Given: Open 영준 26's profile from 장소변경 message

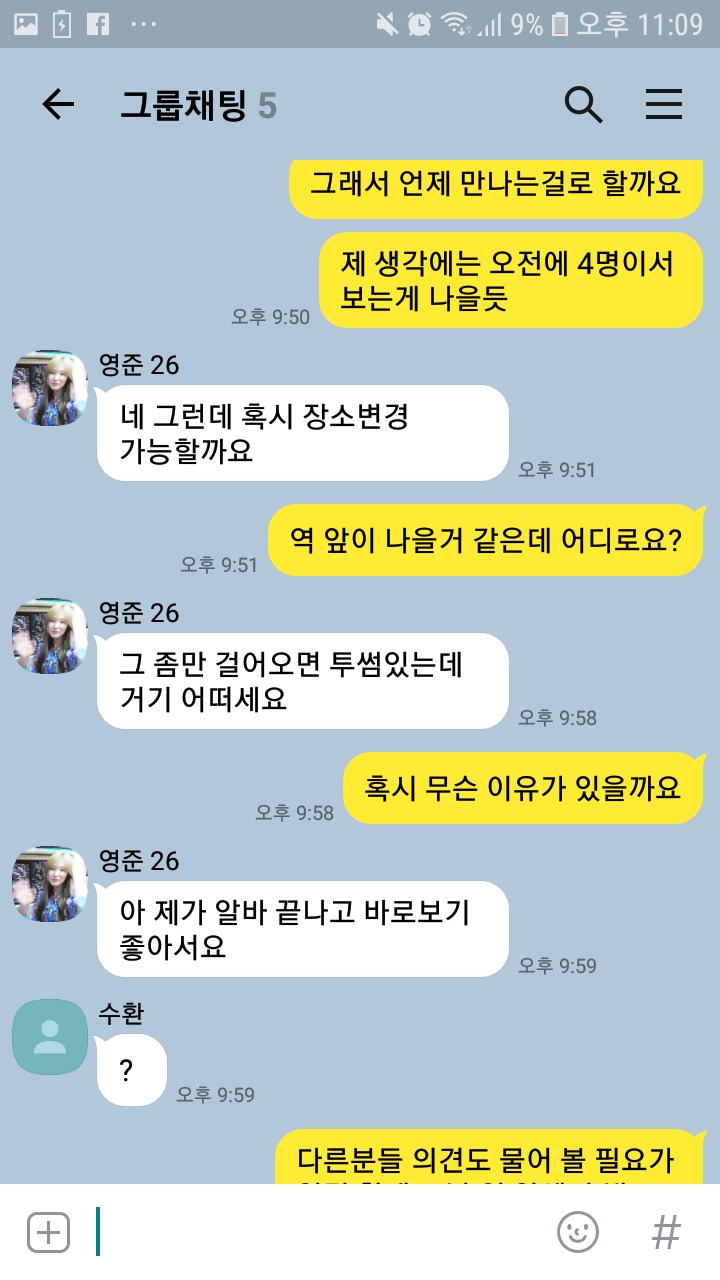Looking at the screenshot, I should pos(49,389).
